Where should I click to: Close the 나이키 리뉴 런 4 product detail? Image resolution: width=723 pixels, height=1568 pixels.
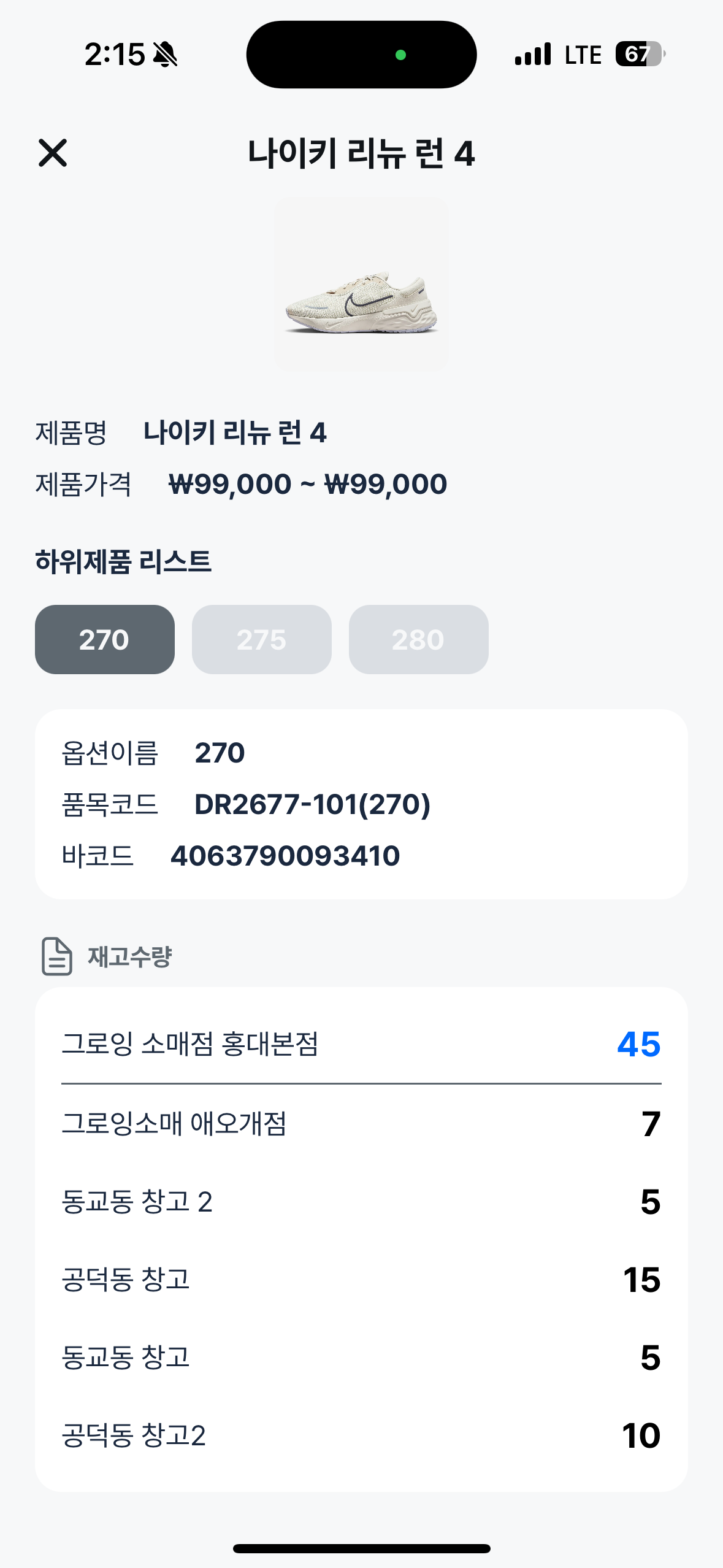pyautogui.click(x=53, y=153)
